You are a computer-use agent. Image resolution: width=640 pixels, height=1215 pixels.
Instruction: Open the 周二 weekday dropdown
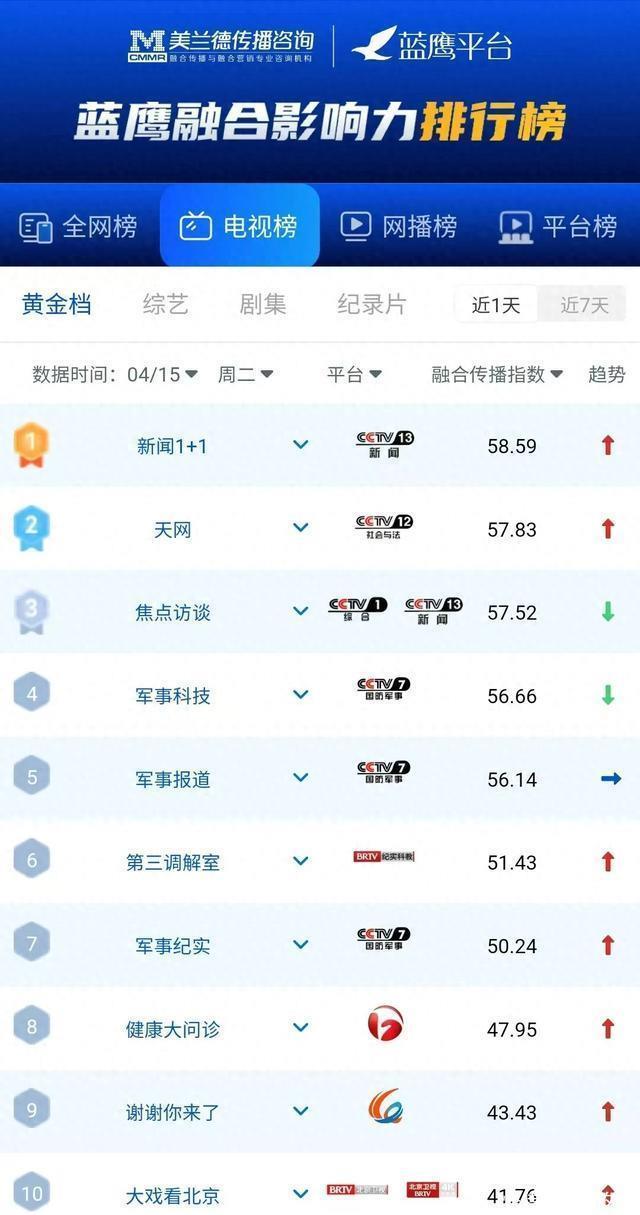pos(245,374)
